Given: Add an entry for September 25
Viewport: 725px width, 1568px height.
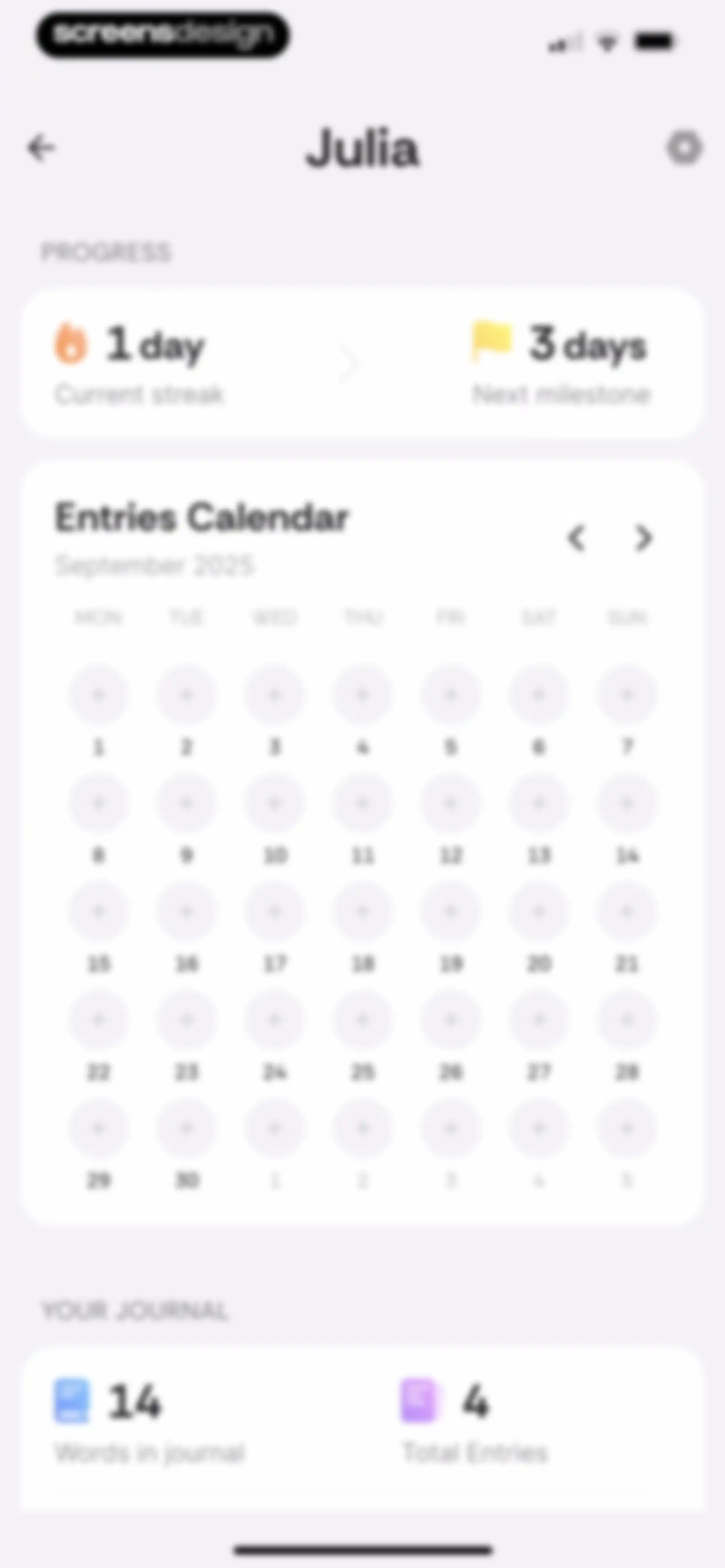Looking at the screenshot, I should (x=363, y=1020).
